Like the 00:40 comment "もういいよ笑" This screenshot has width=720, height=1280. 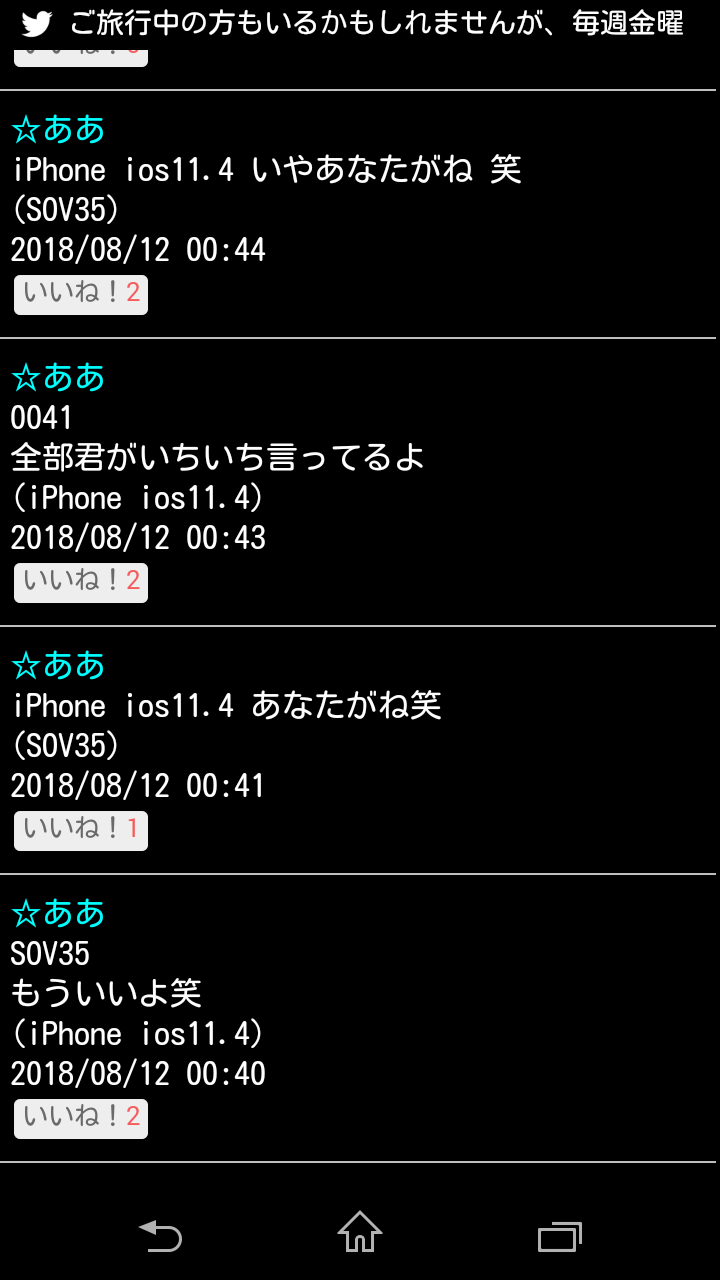pyautogui.click(x=81, y=1119)
